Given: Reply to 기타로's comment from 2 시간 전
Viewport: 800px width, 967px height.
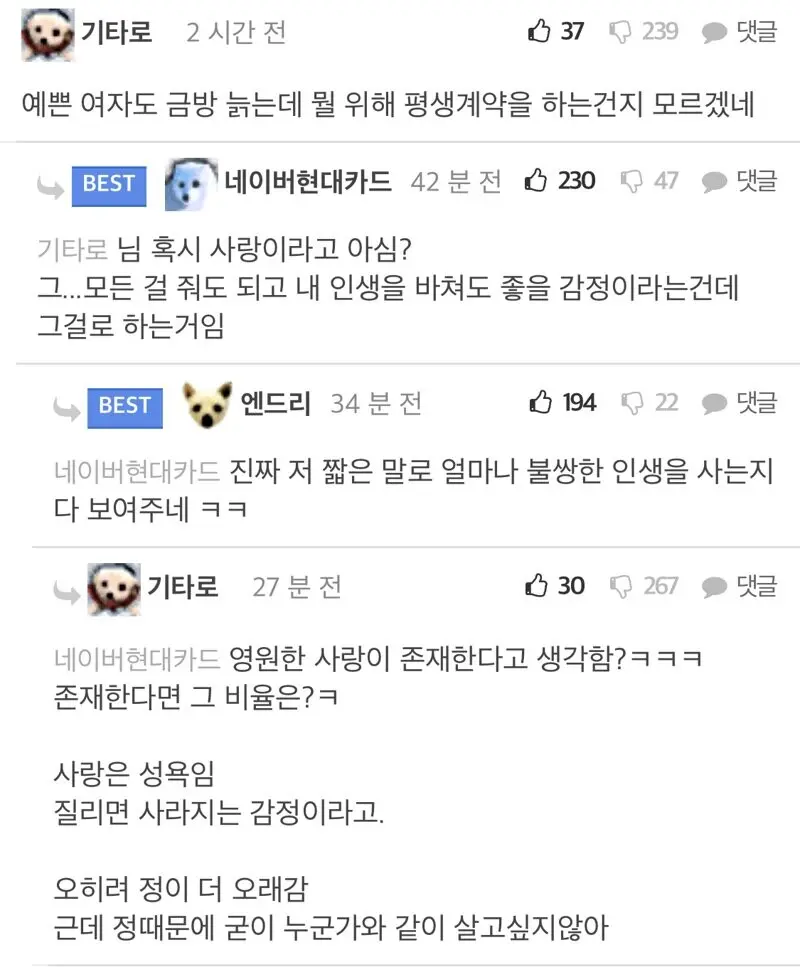Looking at the screenshot, I should pyautogui.click(x=740, y=32).
